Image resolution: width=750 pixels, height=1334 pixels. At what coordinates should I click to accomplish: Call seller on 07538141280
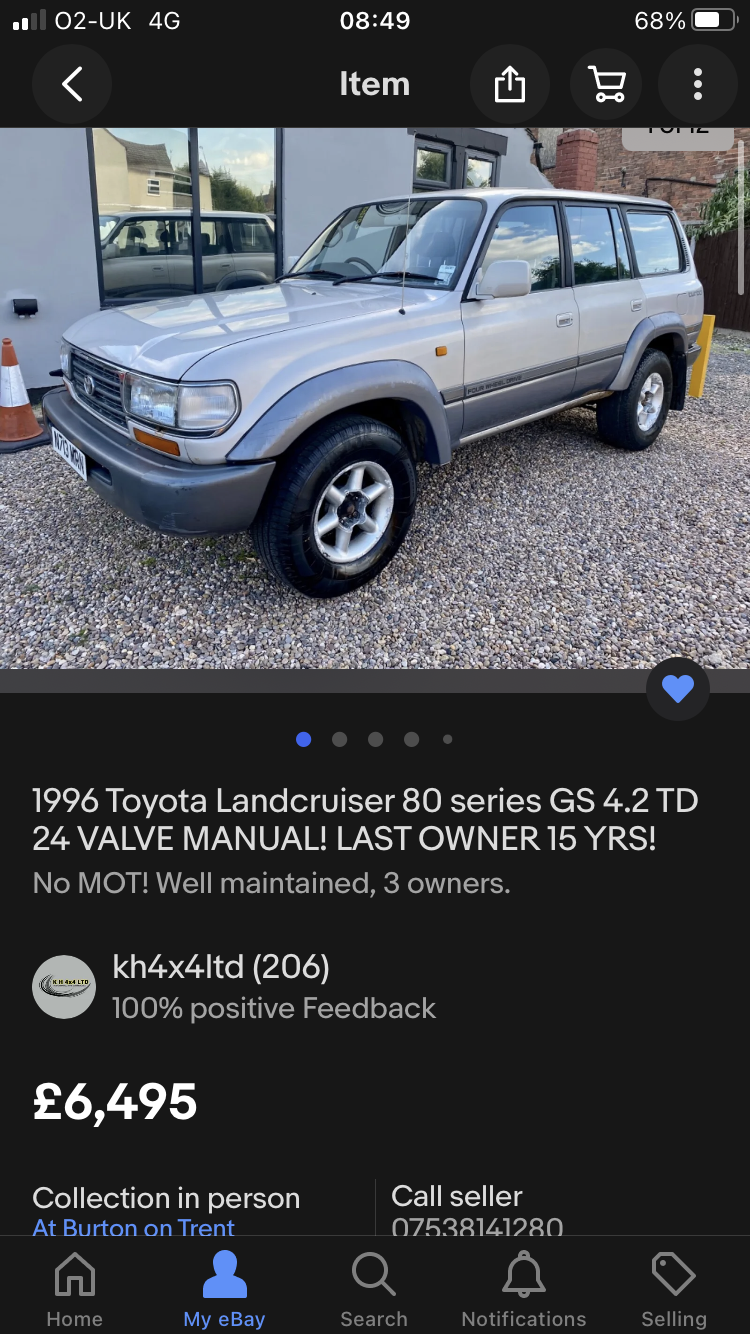[x=477, y=1226]
